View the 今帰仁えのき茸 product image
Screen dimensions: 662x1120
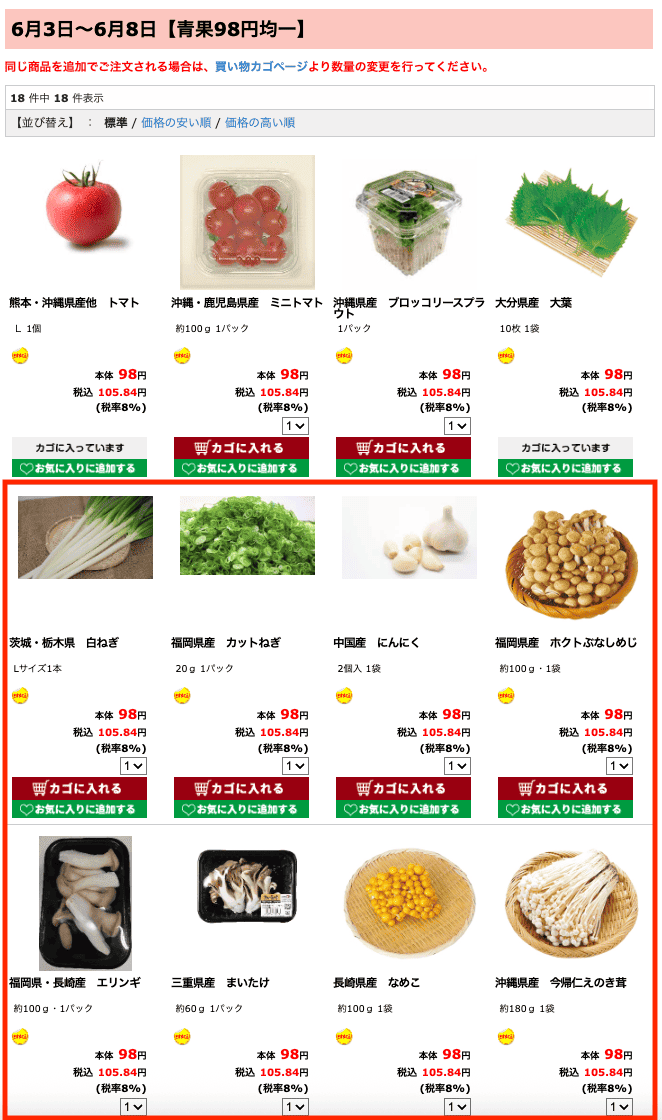tap(571, 903)
